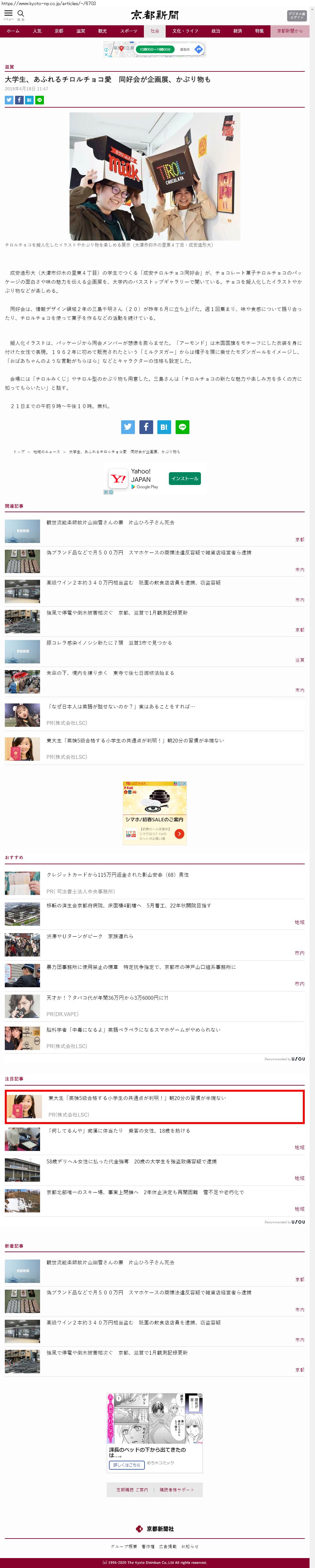
Task: Open the 暴力団事務所に使用禁止の標章 article
Action: (x=141, y=967)
